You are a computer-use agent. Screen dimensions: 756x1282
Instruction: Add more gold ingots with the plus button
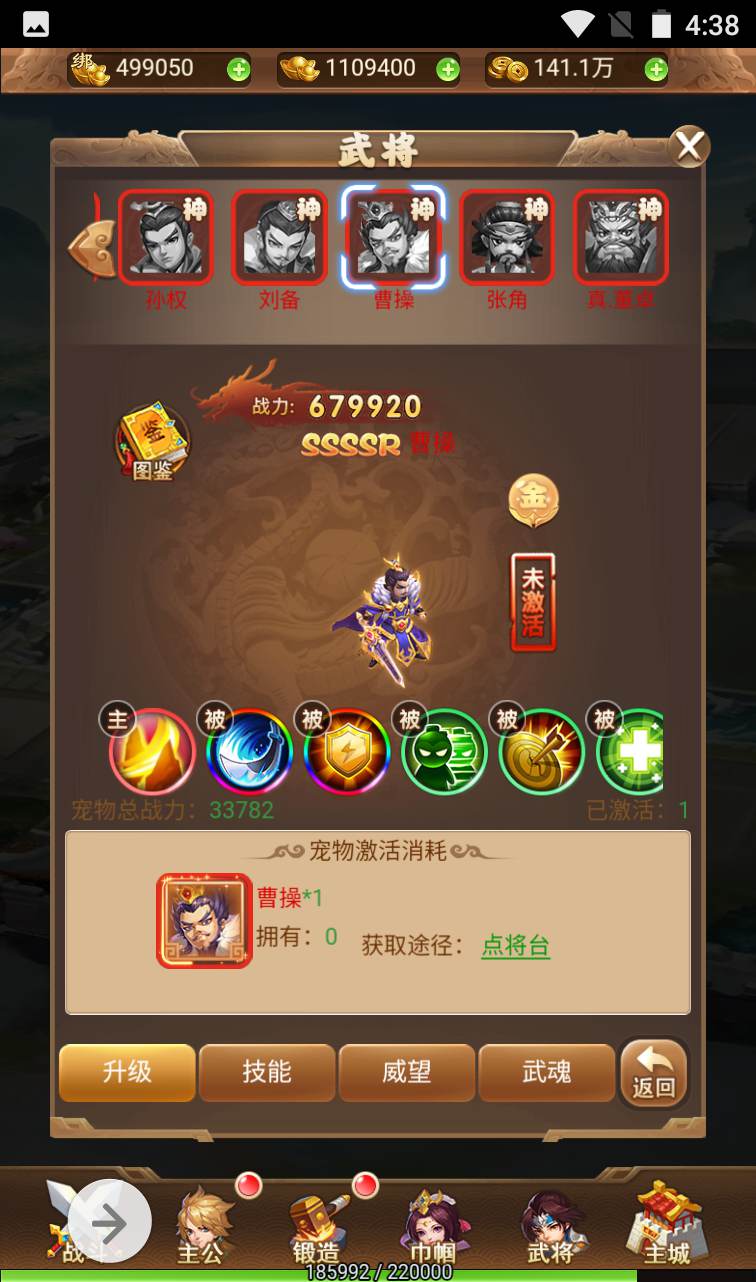click(x=448, y=69)
